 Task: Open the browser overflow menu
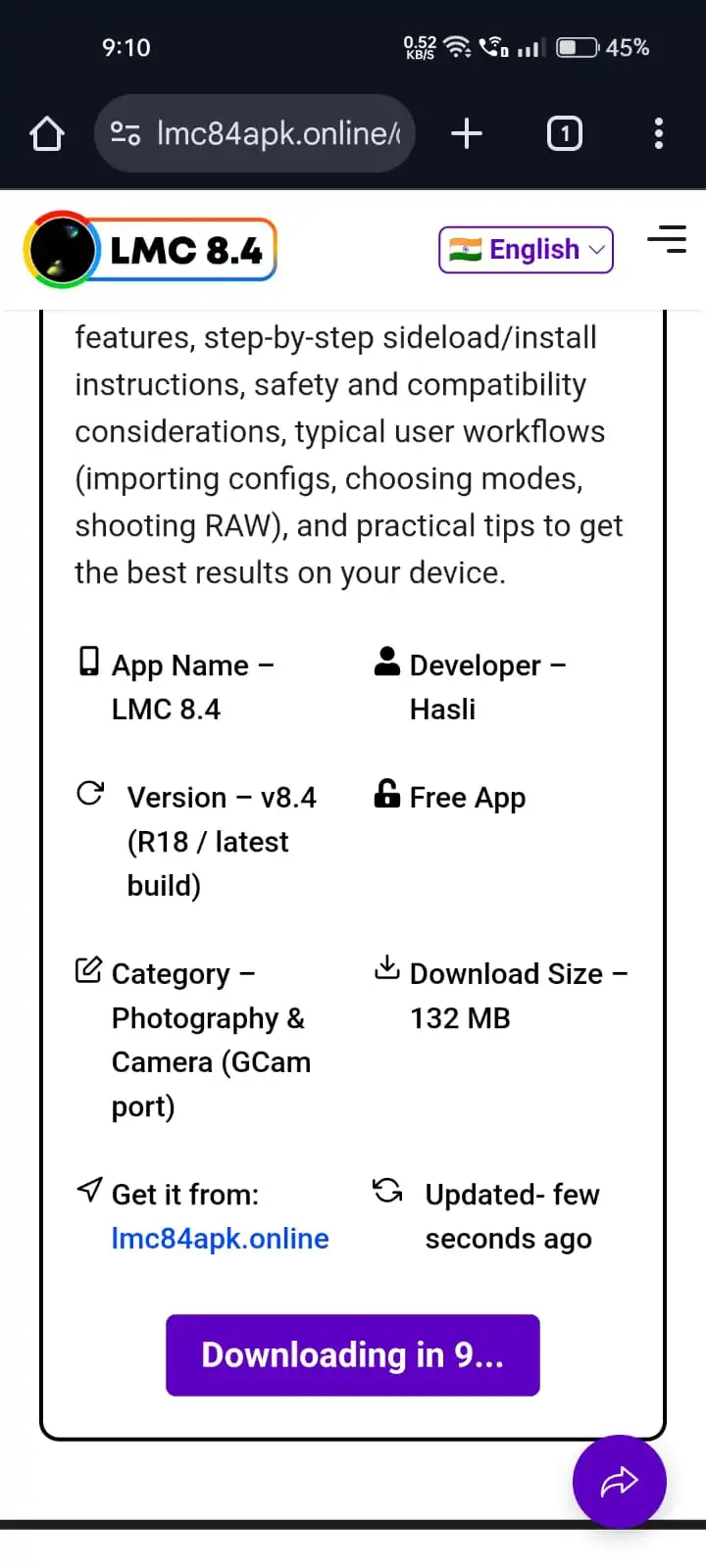coord(658,133)
